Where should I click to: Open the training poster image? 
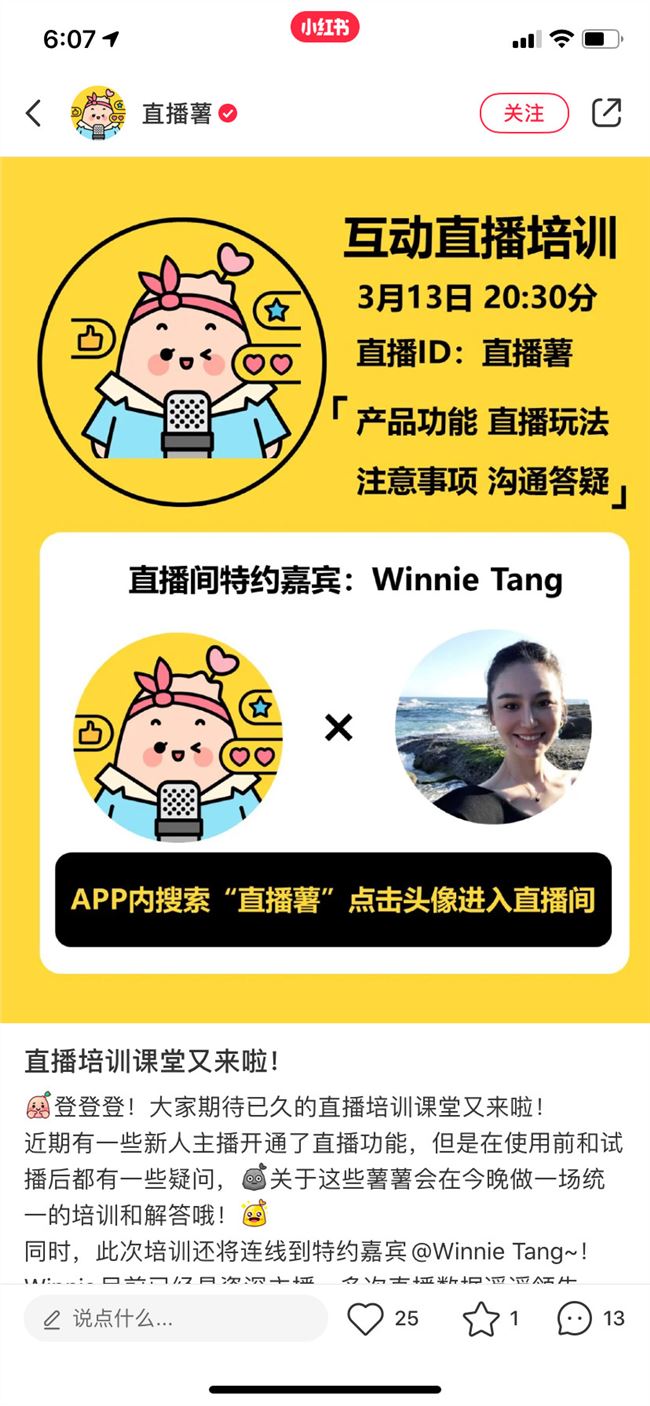[325, 590]
